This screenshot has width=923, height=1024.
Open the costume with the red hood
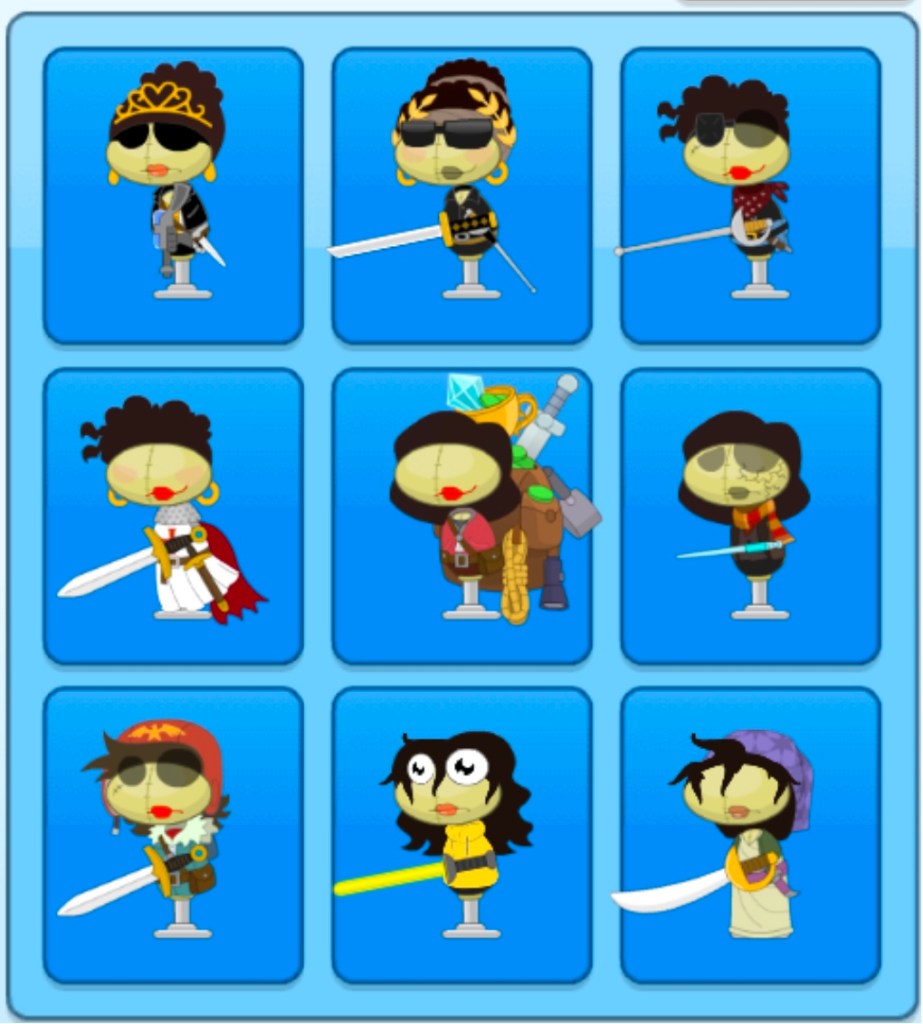pos(173,835)
